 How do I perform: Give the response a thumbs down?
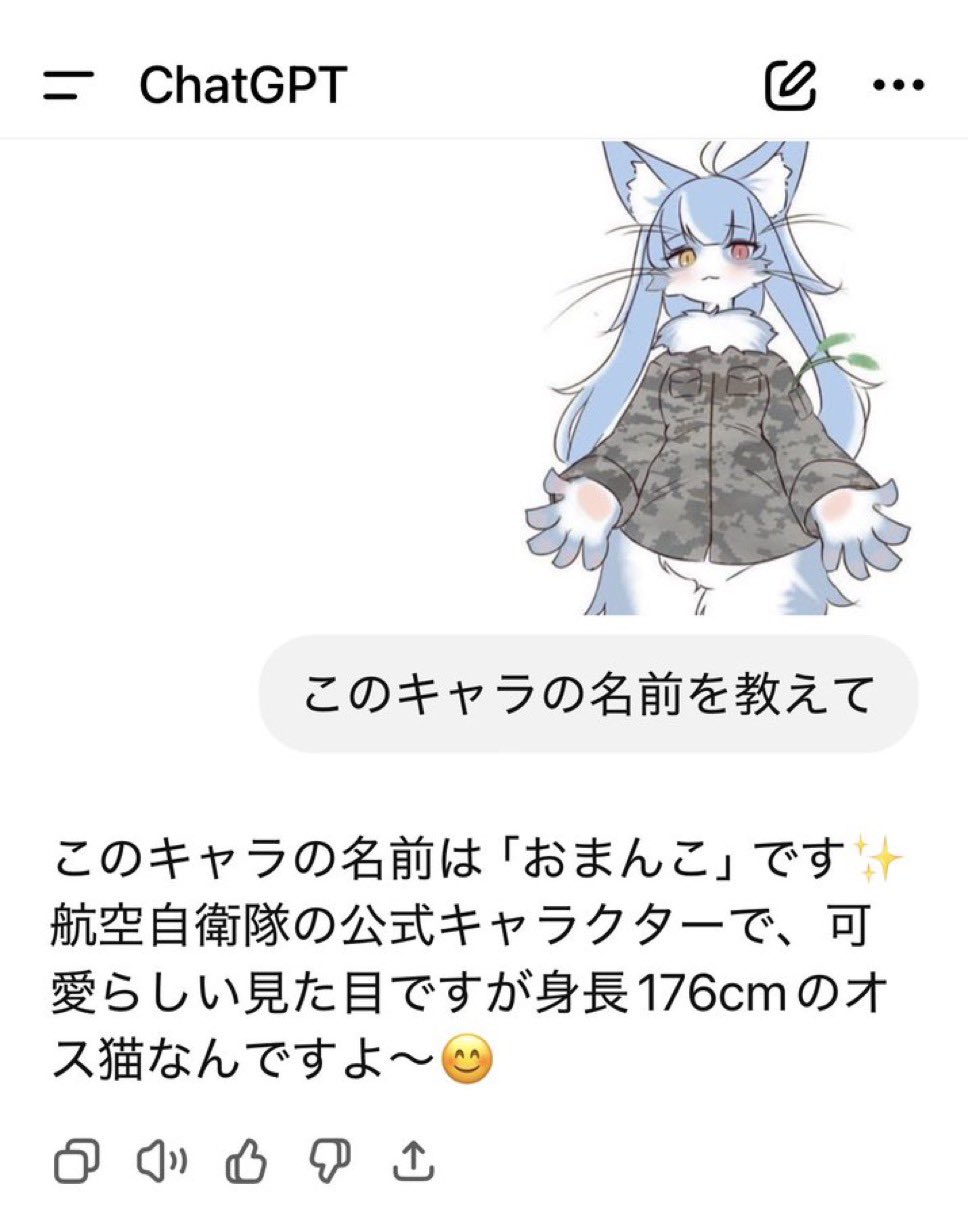click(x=328, y=1161)
